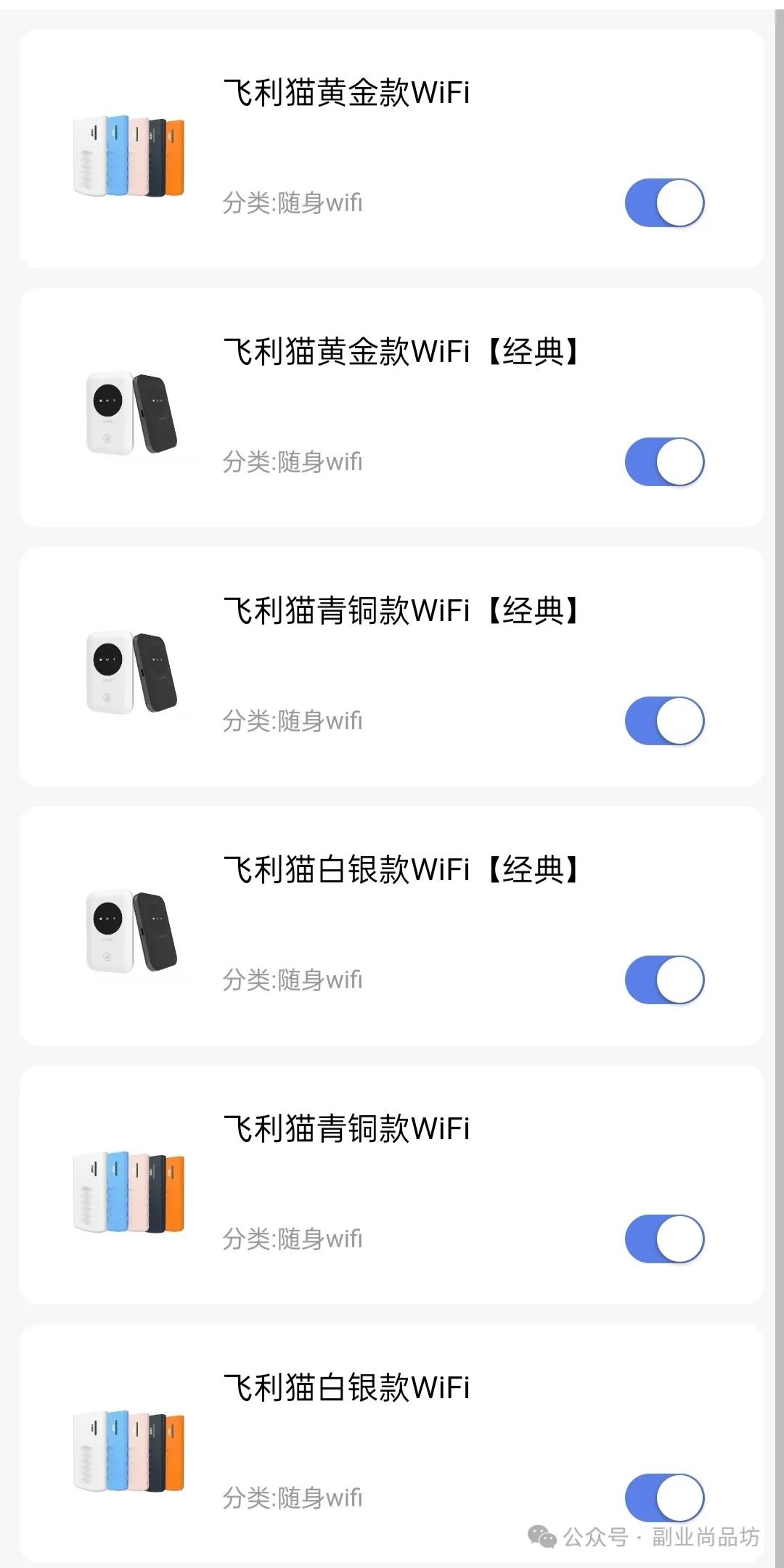Toggle the switch for 飞利猫黄金款WiFi
This screenshot has height=1568, width=784.
pos(664,203)
